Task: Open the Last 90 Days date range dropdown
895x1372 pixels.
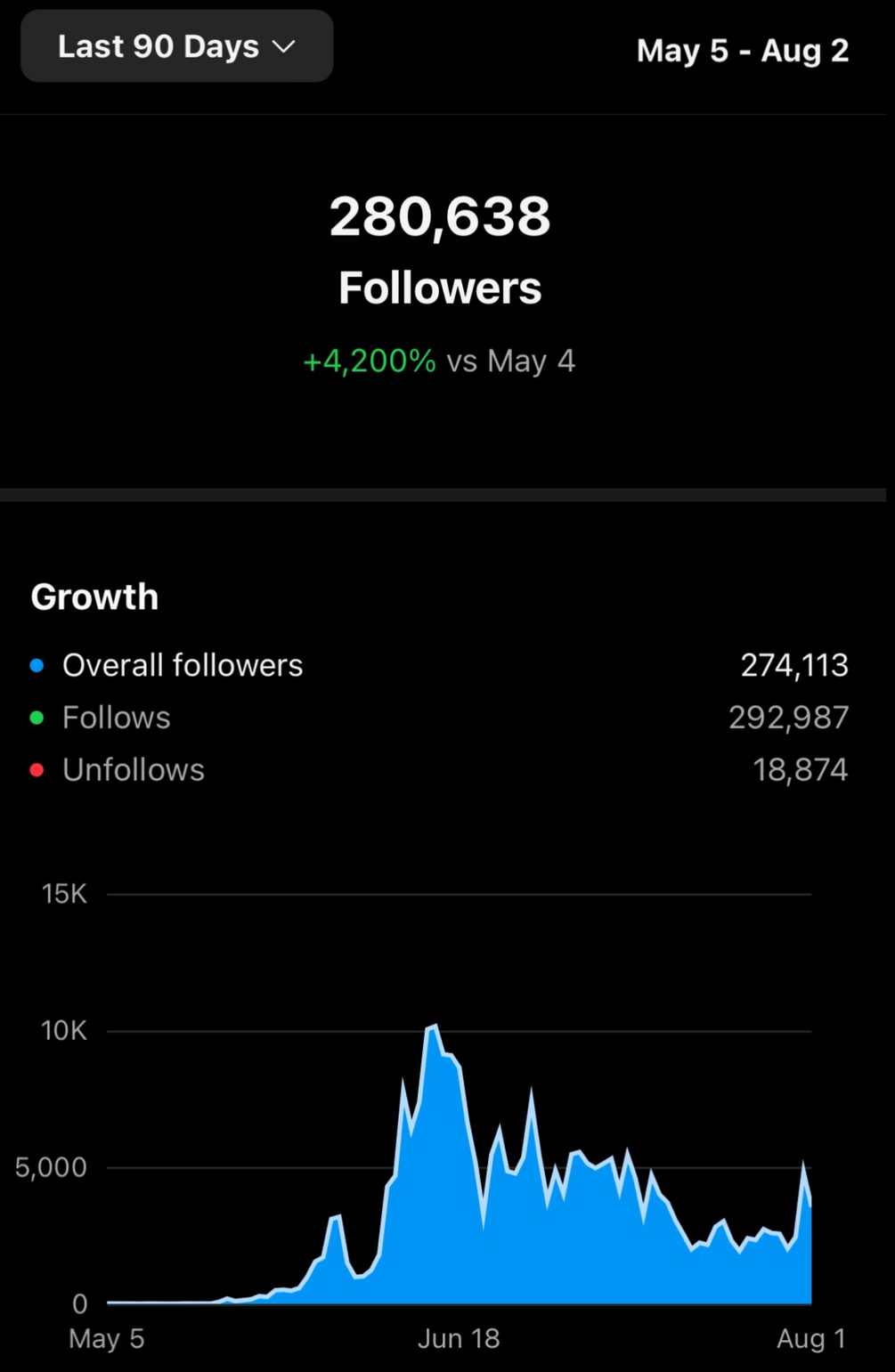Action: [x=175, y=45]
